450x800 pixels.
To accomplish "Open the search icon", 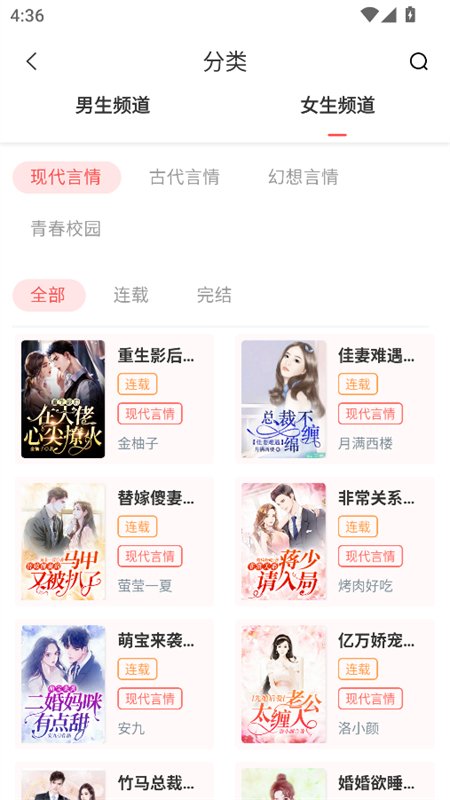I will (x=418, y=62).
